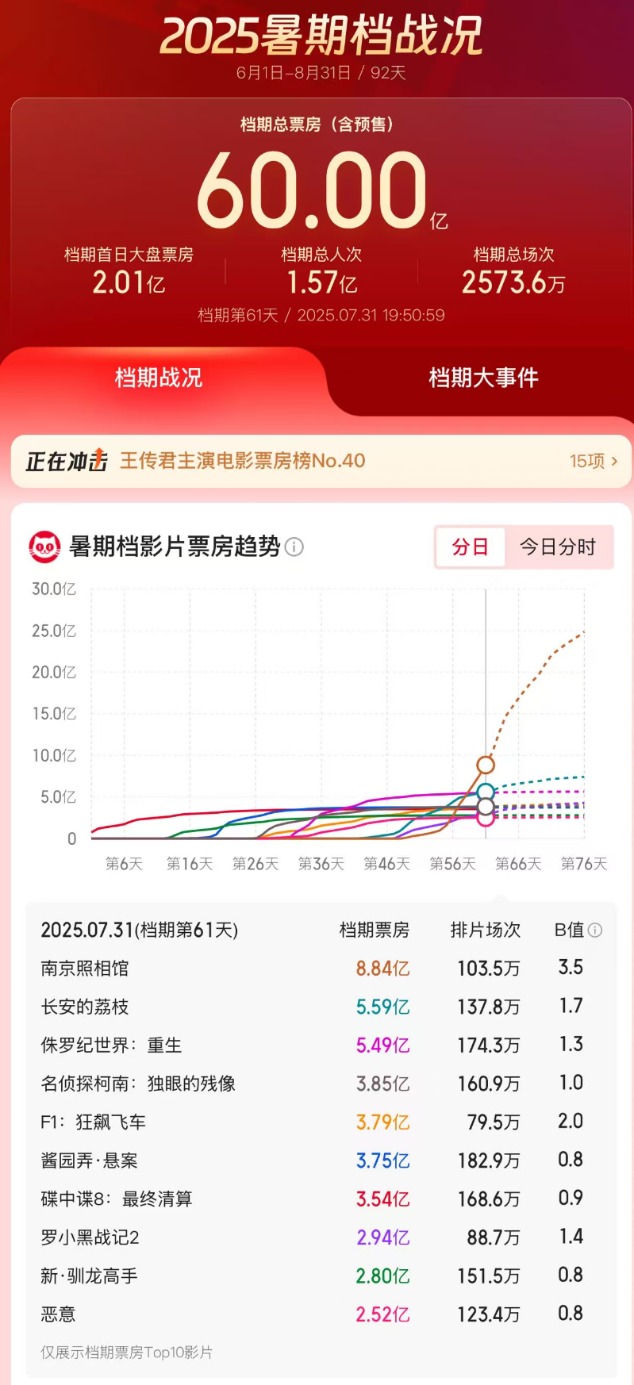Switch to the 档期大事件 tab
This screenshot has width=634, height=1385.
(x=483, y=377)
